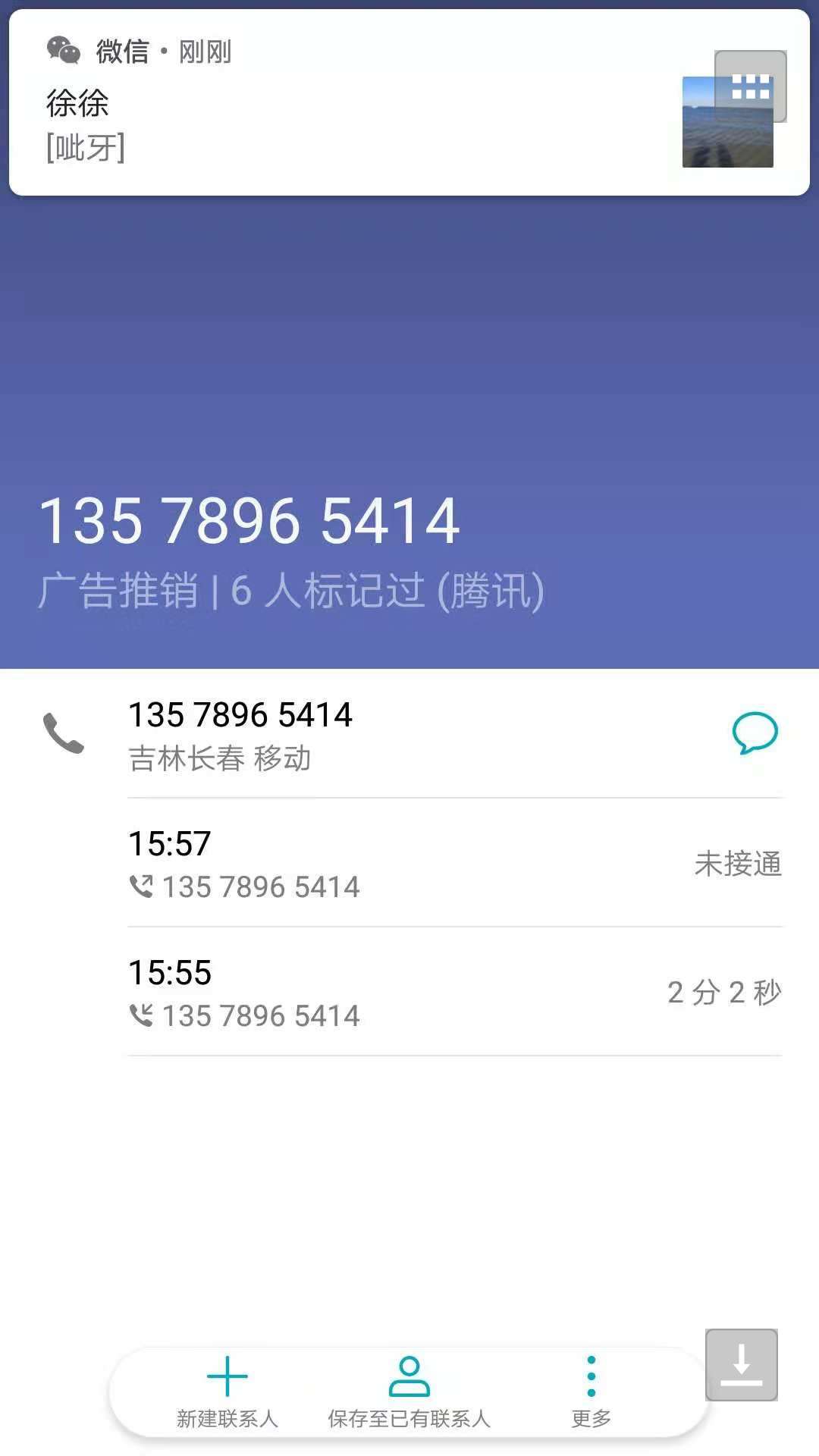Open the 15:57 missed call record
Viewport: 819px width, 1456px height.
pyautogui.click(x=455, y=863)
